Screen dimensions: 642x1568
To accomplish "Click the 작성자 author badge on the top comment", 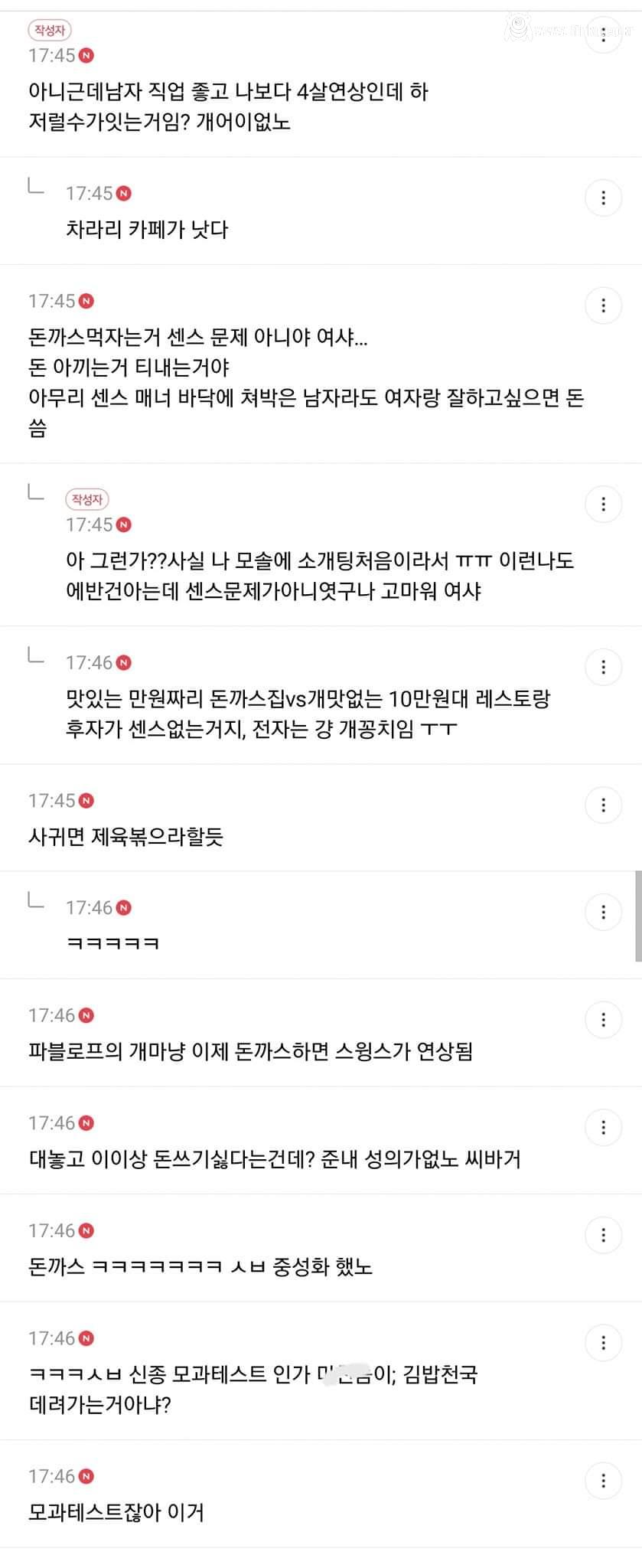I will point(51,31).
